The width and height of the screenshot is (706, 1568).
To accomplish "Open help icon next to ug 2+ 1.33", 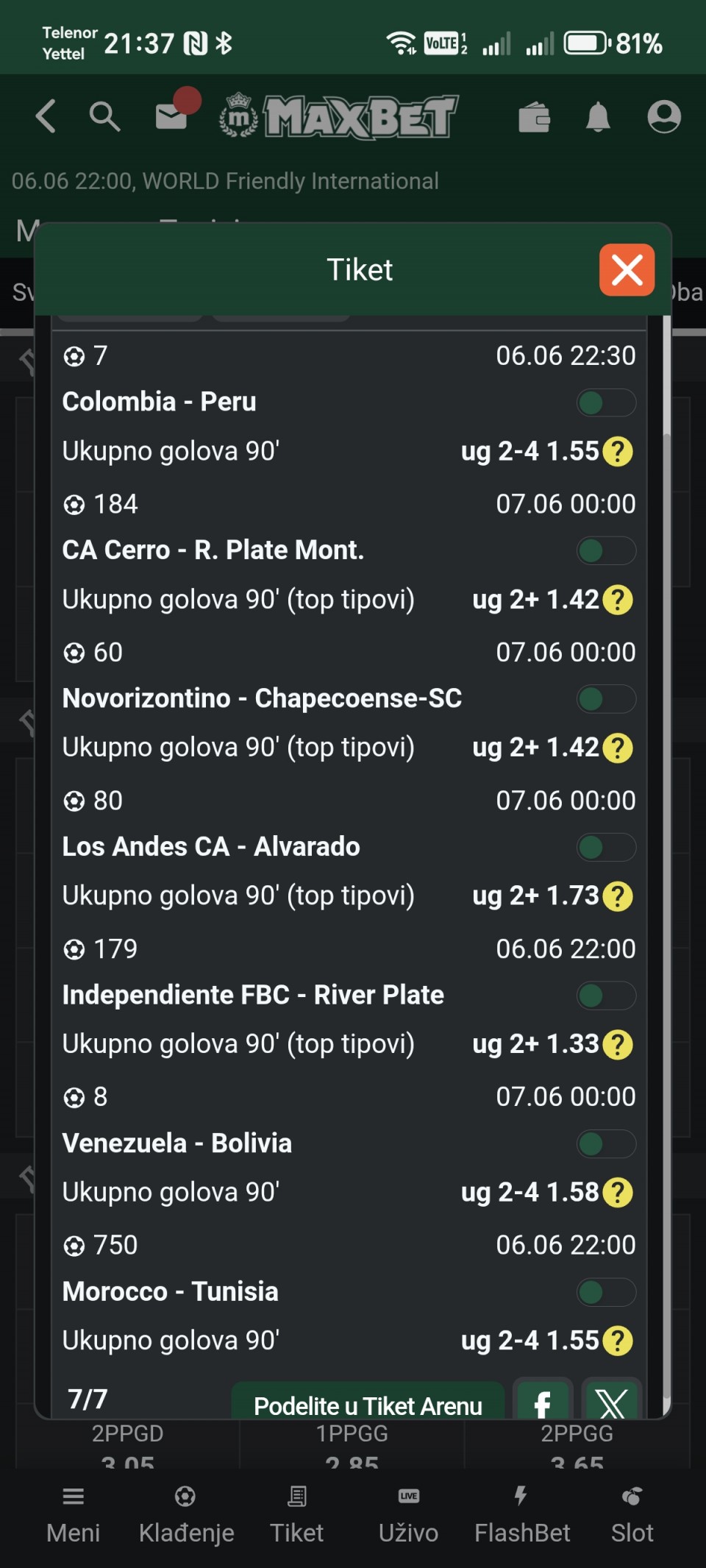I will click(x=618, y=1044).
